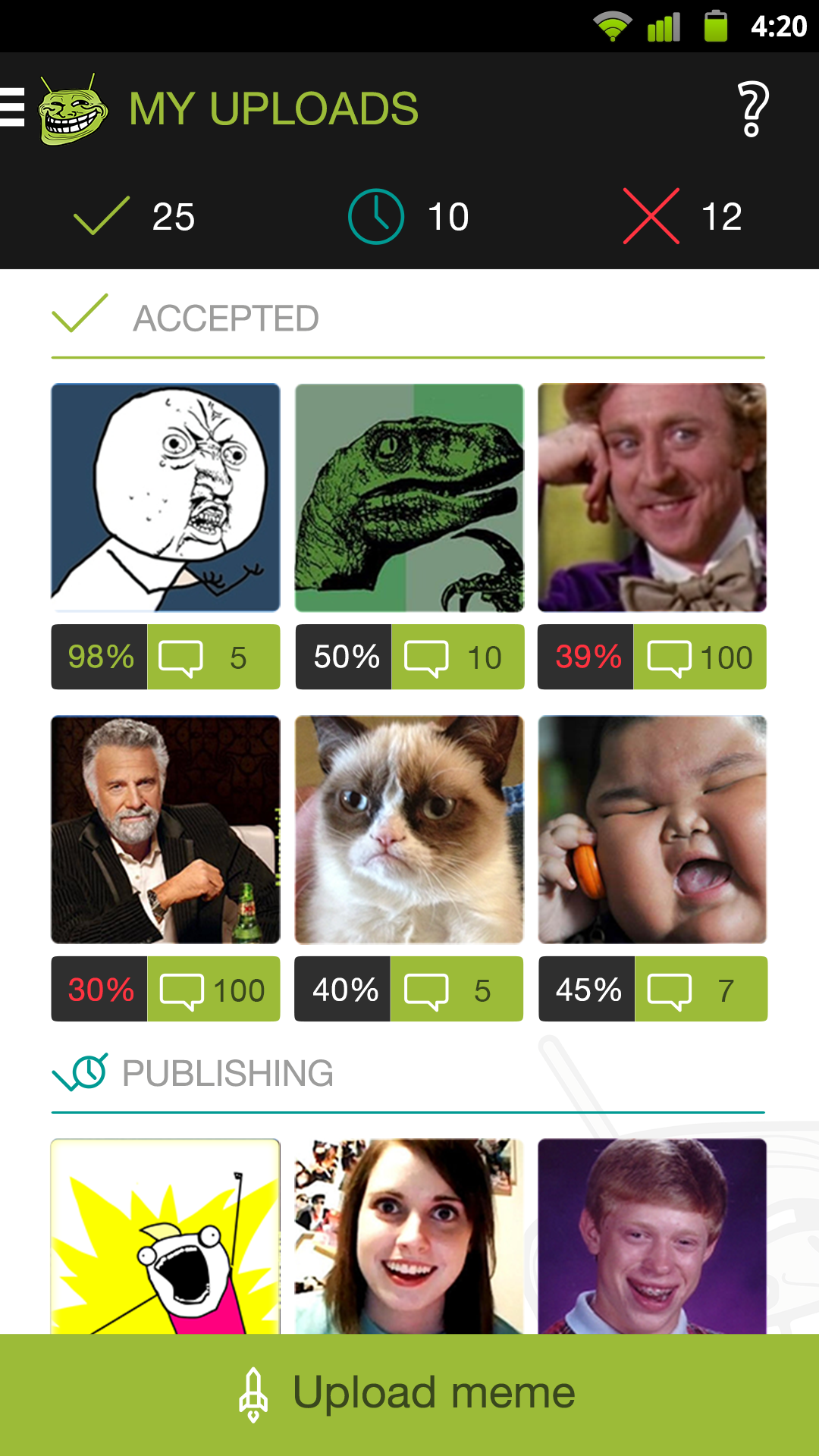Open the hamburger drawer menu
The height and width of the screenshot is (1456, 819).
(x=12, y=107)
